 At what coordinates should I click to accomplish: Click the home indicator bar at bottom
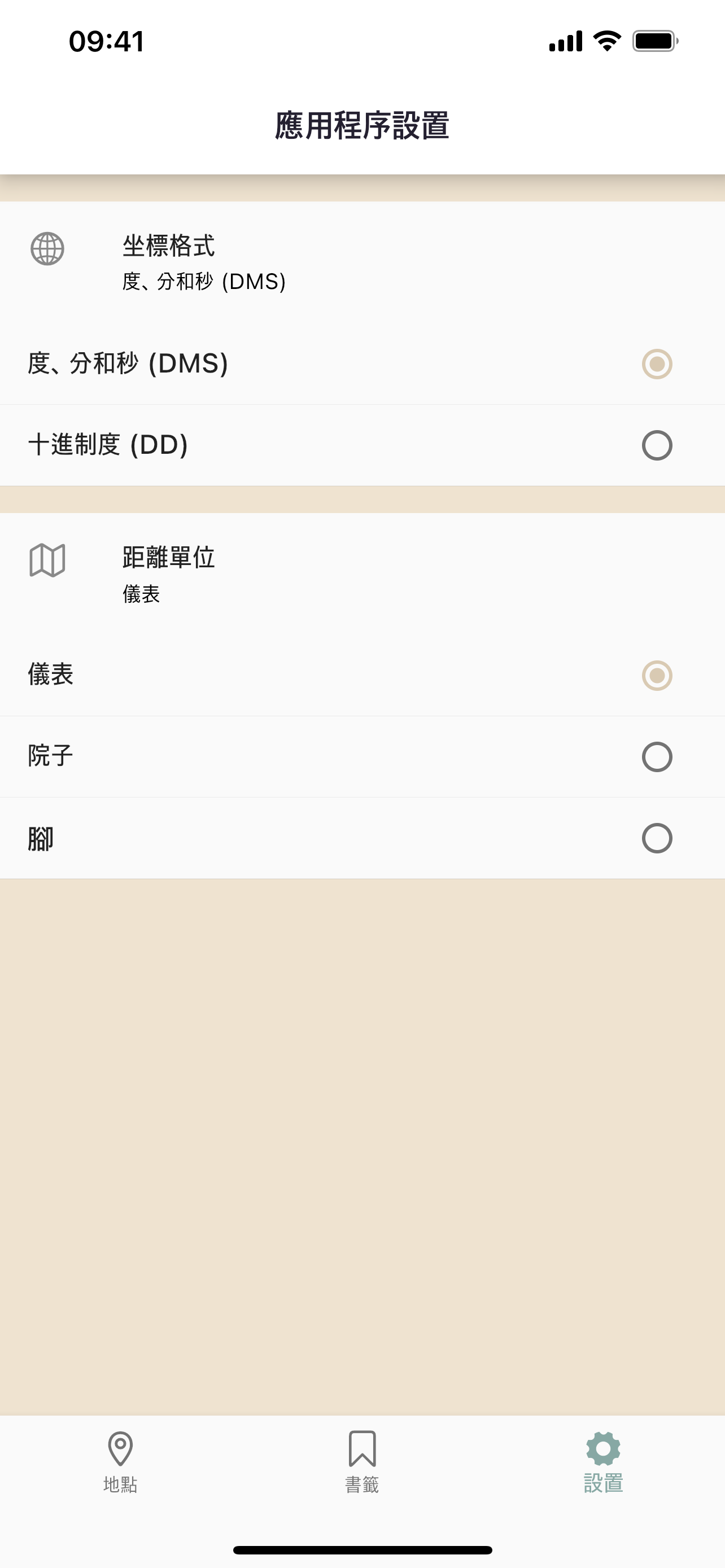[362, 1549]
